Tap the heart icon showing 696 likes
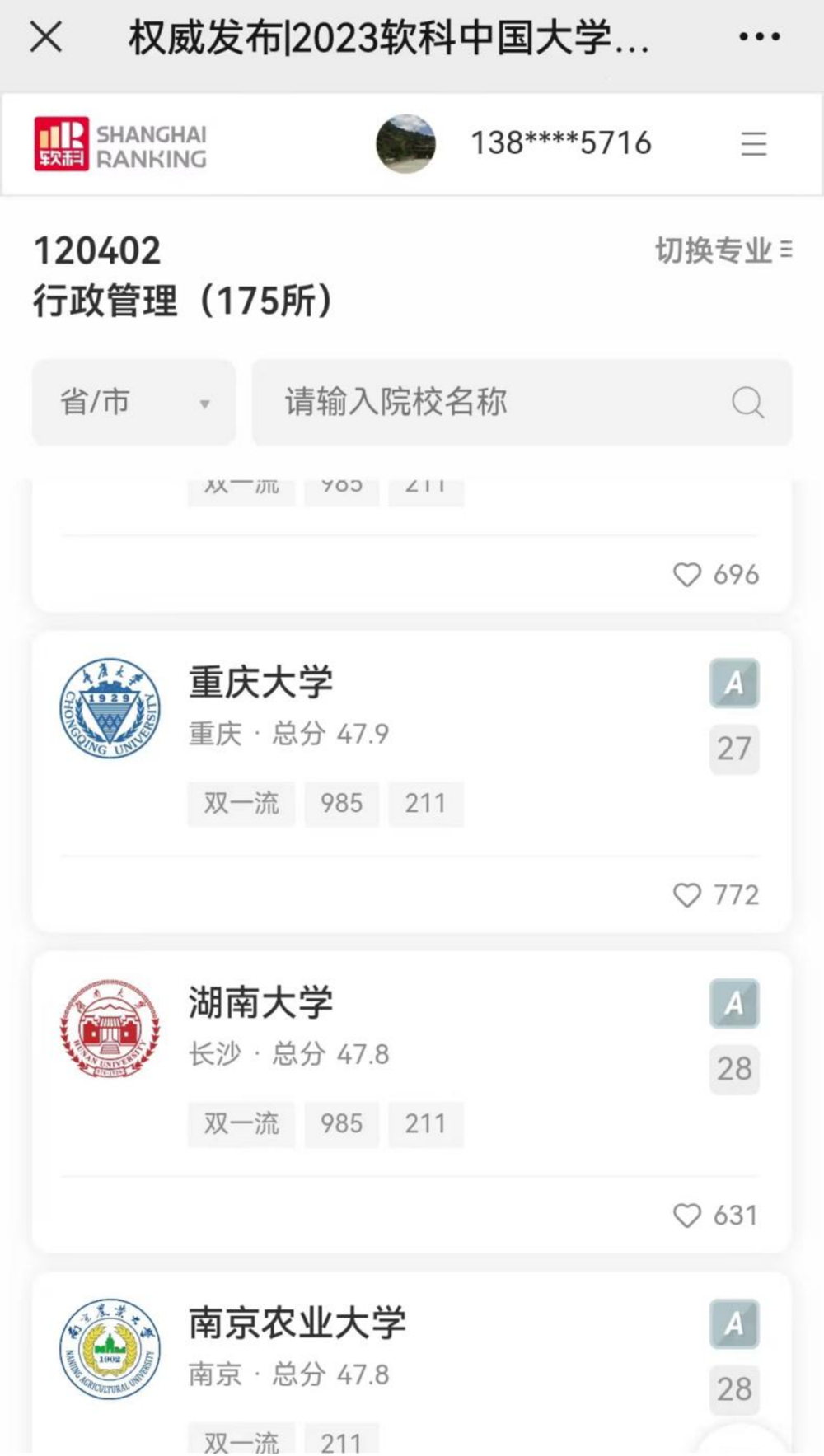Viewport: 824px width, 1456px height. pos(687,575)
